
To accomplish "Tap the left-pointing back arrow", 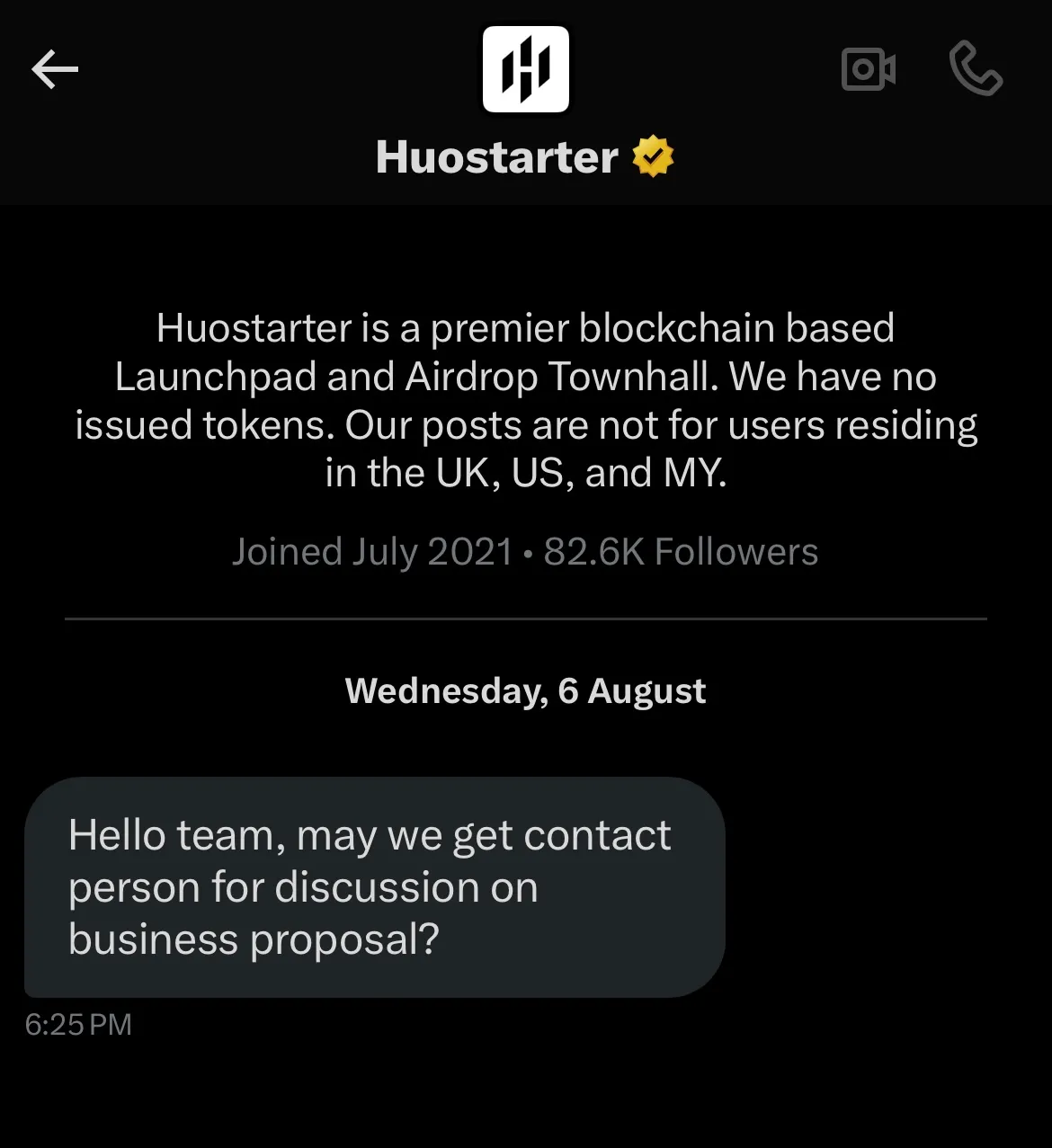I will [x=56, y=69].
